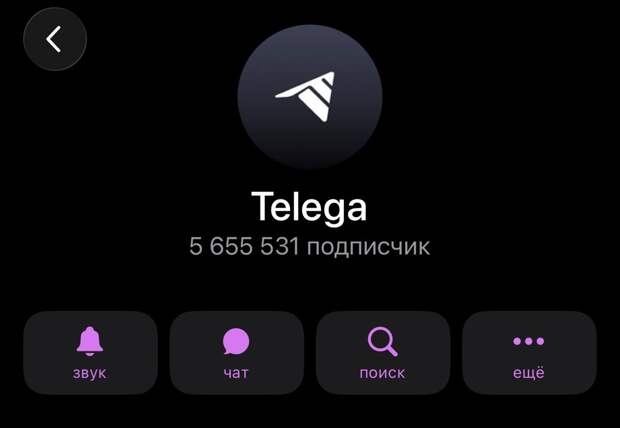Open the ещё more options button
This screenshot has height=428, width=620.
point(528,352)
